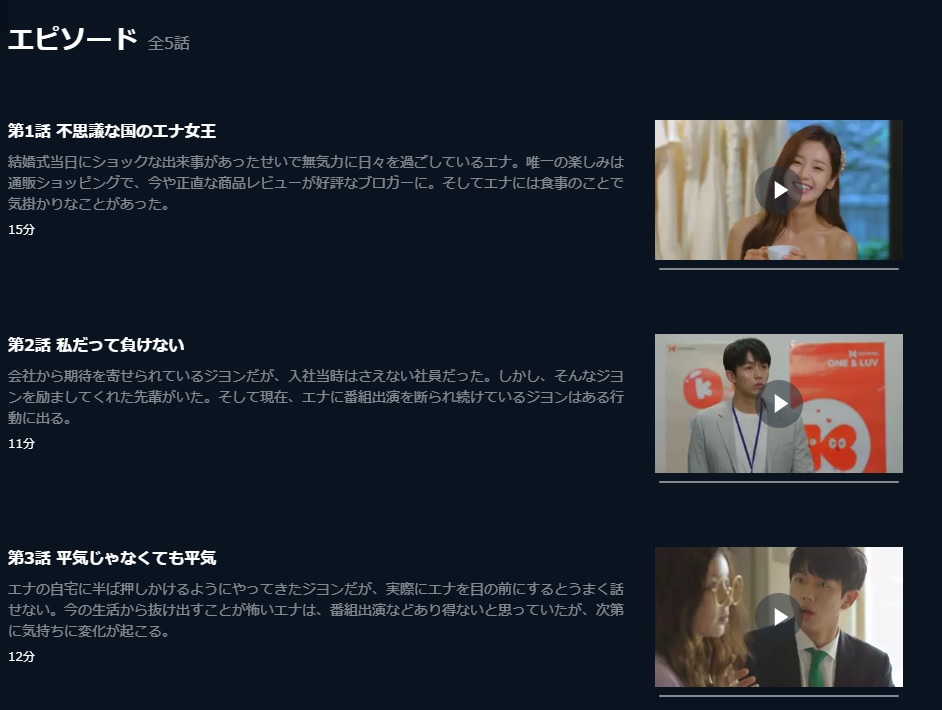Open 第3話 平気じゃなくても平気 title
This screenshot has height=710, width=942.
pos(112,558)
